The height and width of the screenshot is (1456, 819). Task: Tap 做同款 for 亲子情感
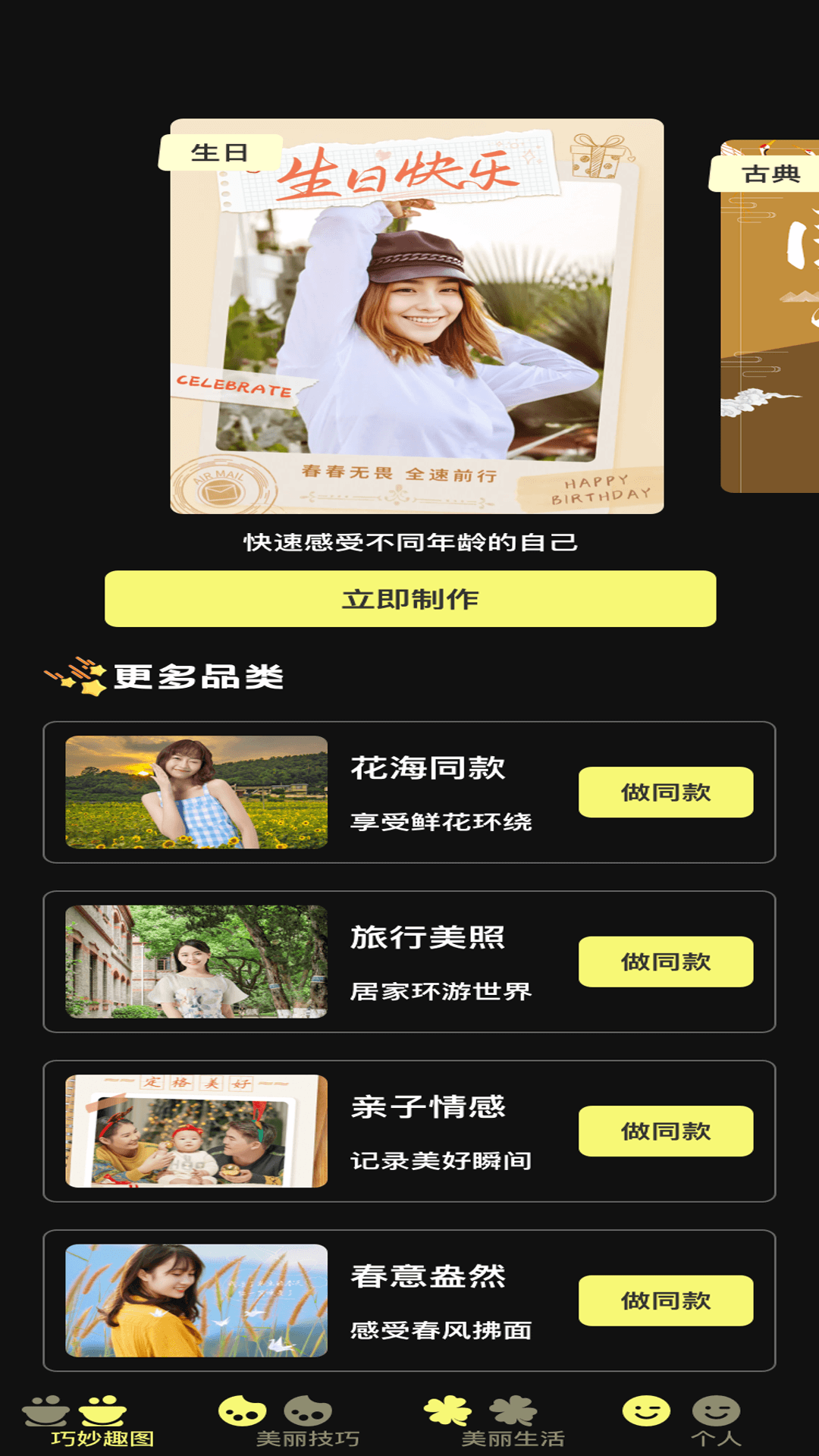click(665, 1131)
